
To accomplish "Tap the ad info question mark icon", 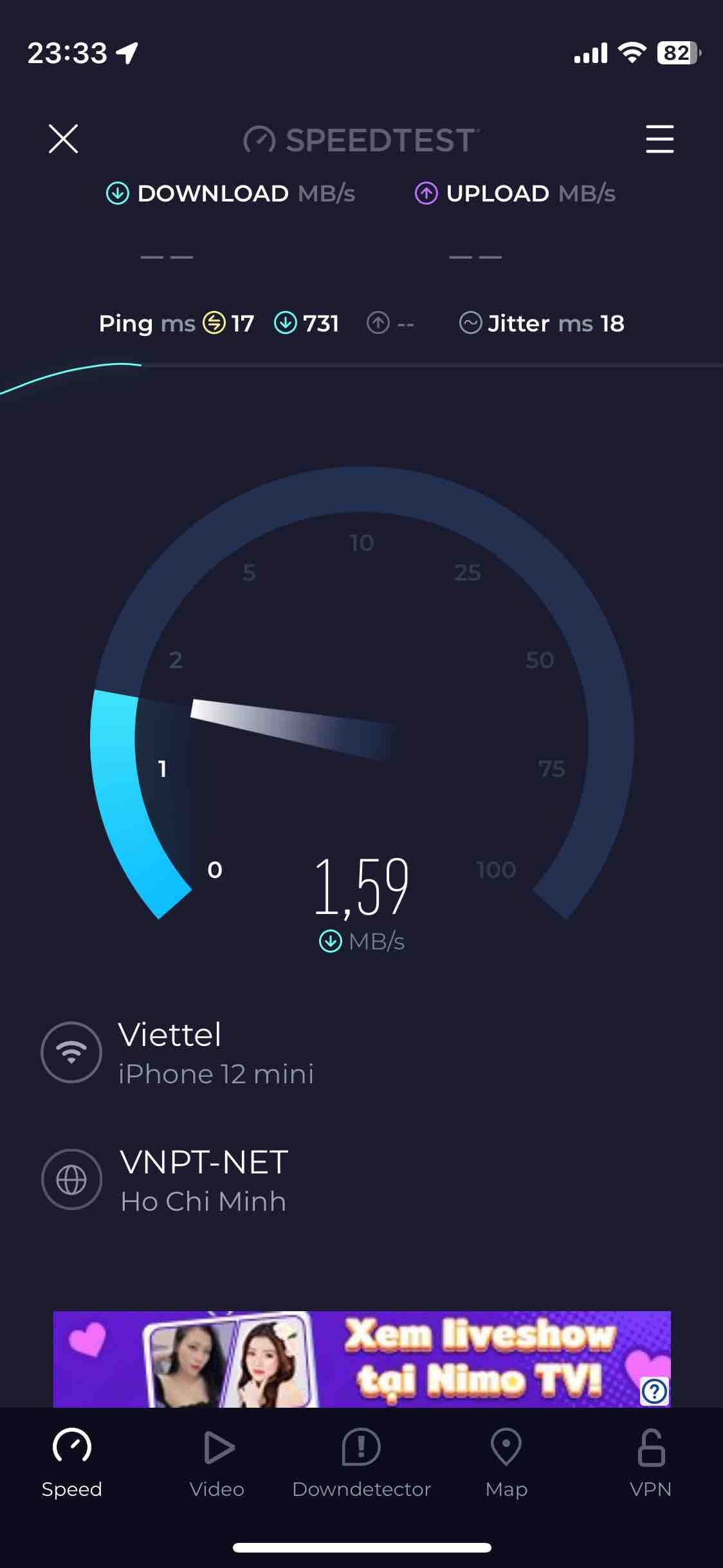I will tap(654, 1392).
